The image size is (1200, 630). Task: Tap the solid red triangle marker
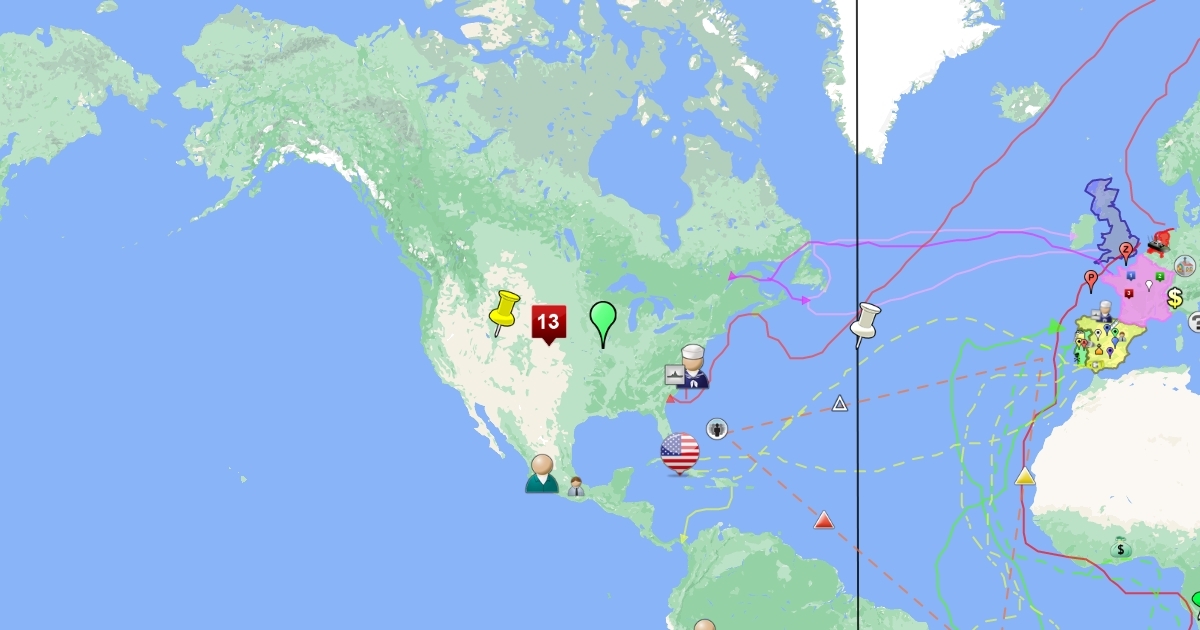coord(824,520)
